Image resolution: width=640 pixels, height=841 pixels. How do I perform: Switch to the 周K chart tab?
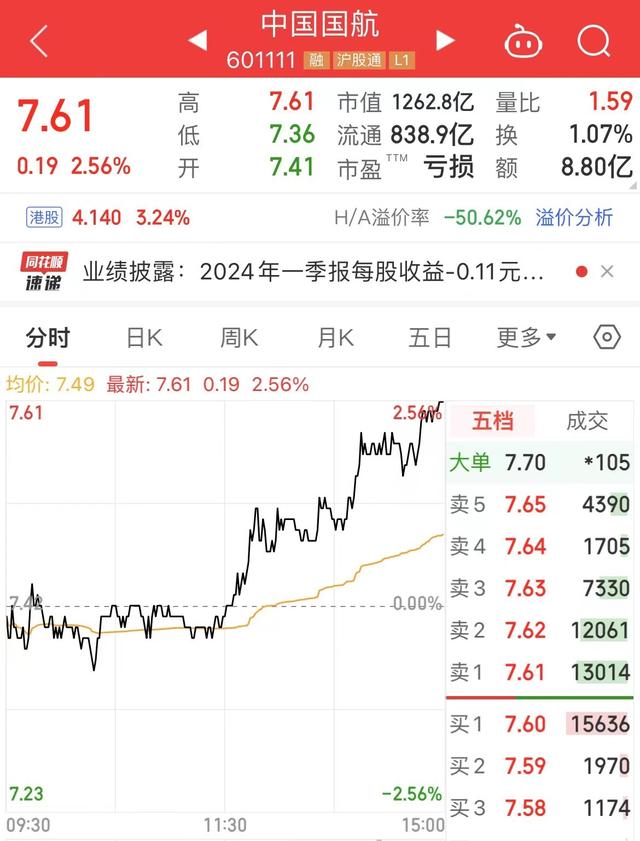(x=239, y=338)
